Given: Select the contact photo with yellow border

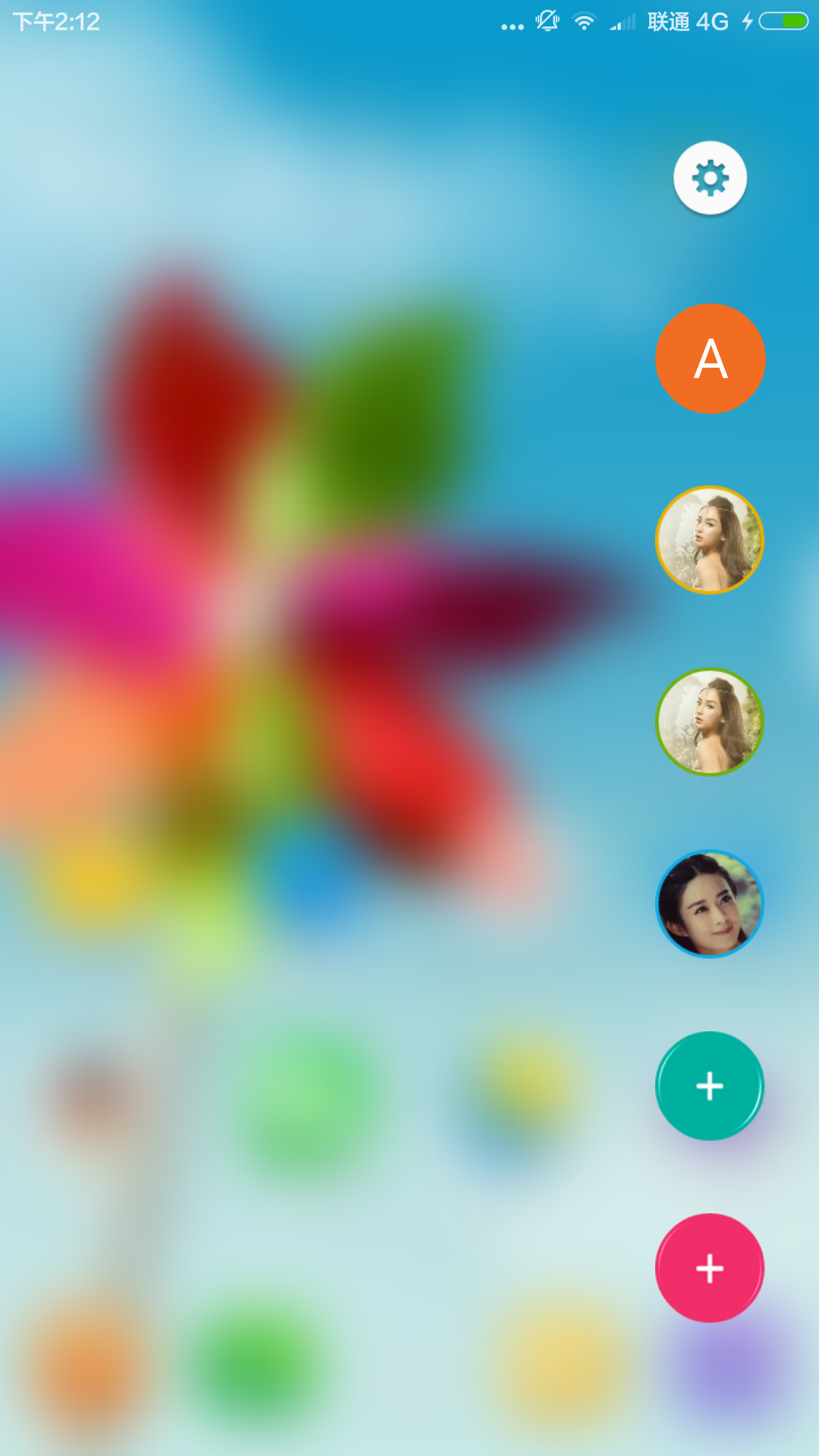Looking at the screenshot, I should (710, 540).
